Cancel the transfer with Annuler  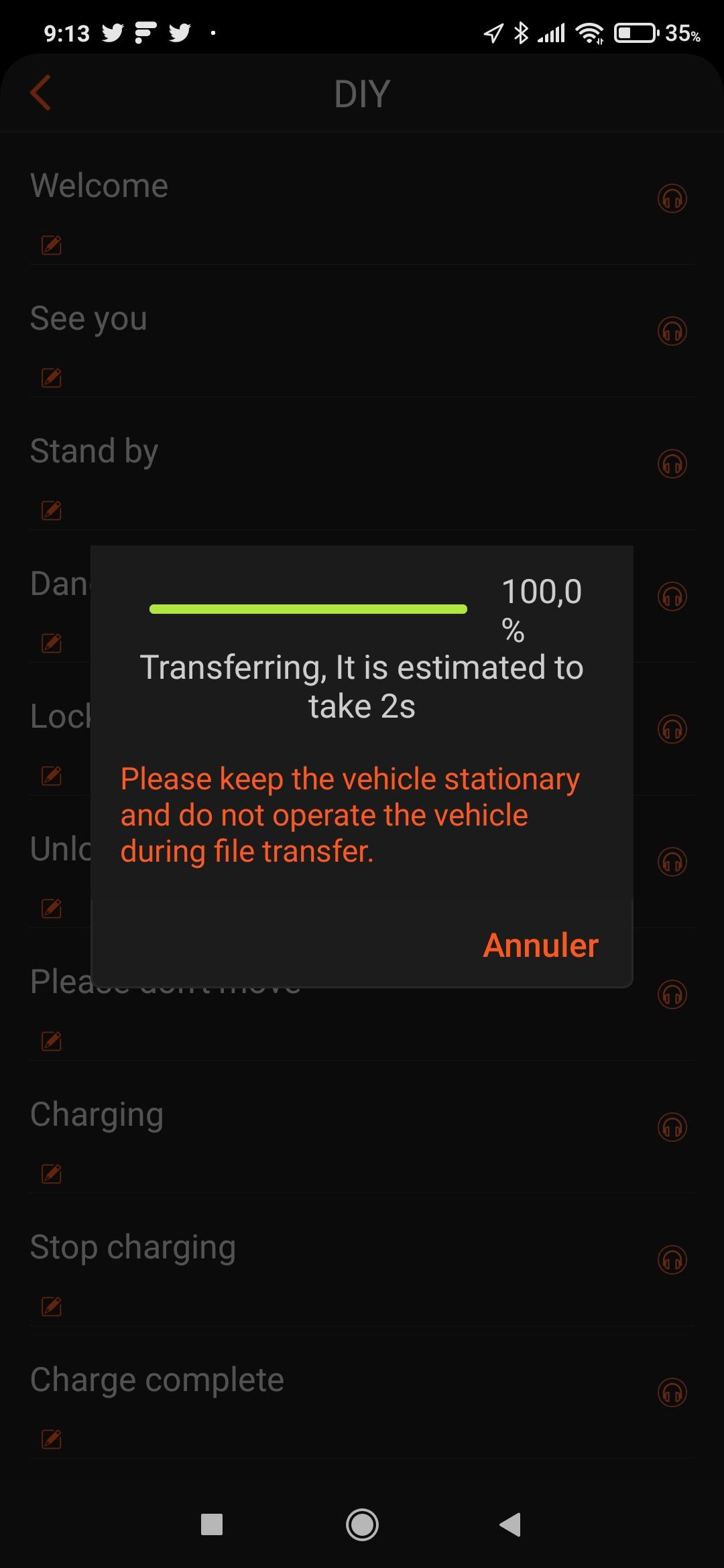click(x=540, y=945)
